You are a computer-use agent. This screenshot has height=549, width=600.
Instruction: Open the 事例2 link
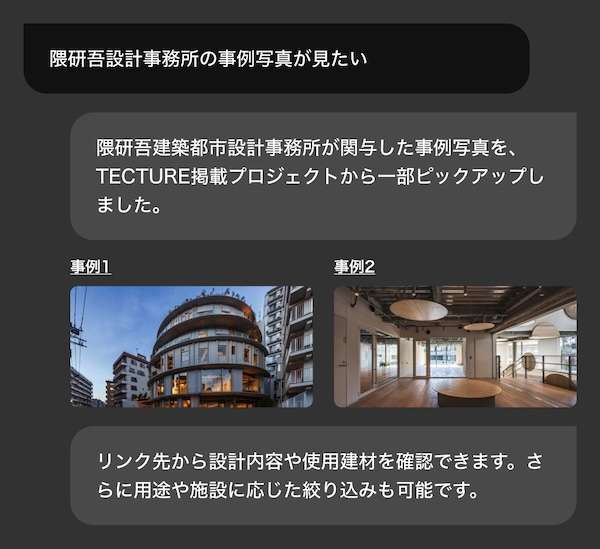click(354, 267)
